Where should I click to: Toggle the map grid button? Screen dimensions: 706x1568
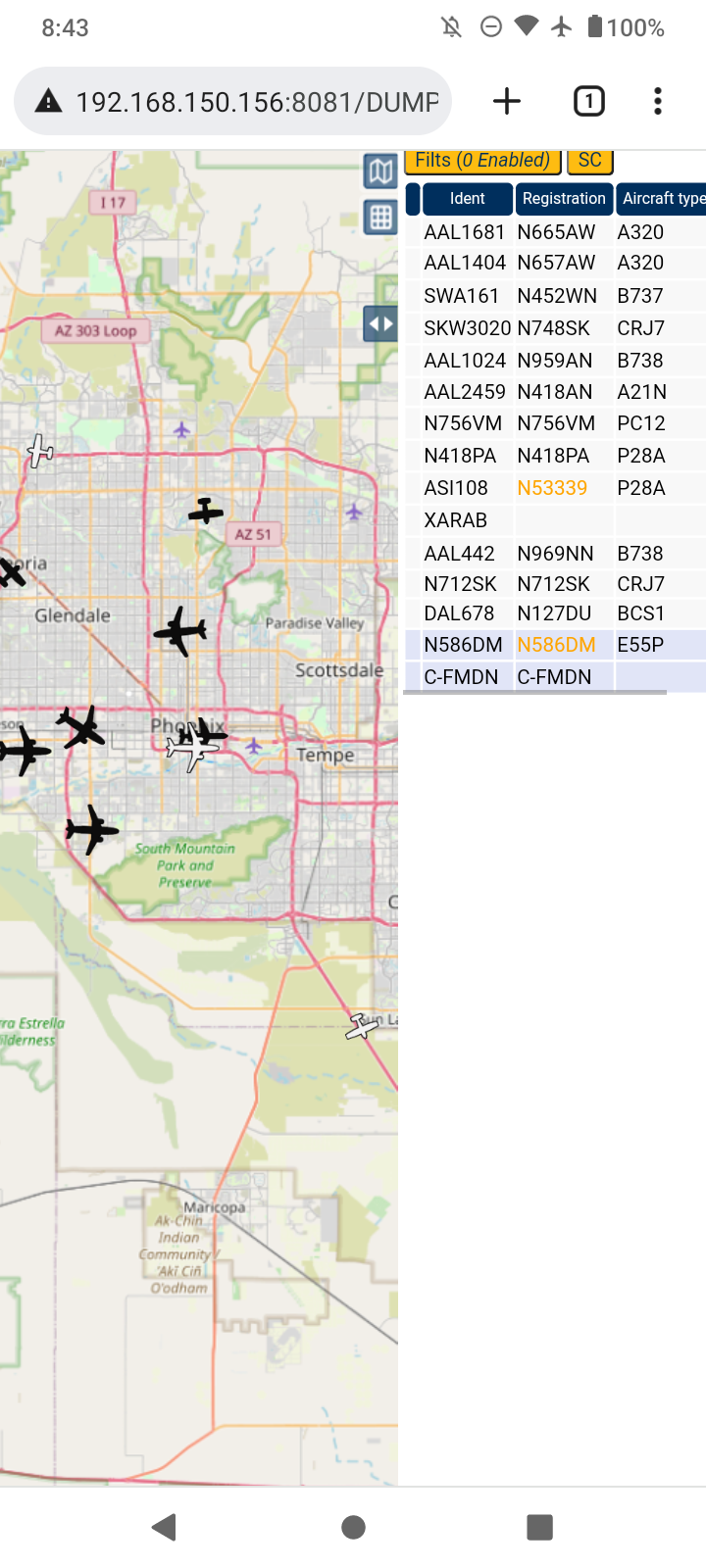coord(380,217)
